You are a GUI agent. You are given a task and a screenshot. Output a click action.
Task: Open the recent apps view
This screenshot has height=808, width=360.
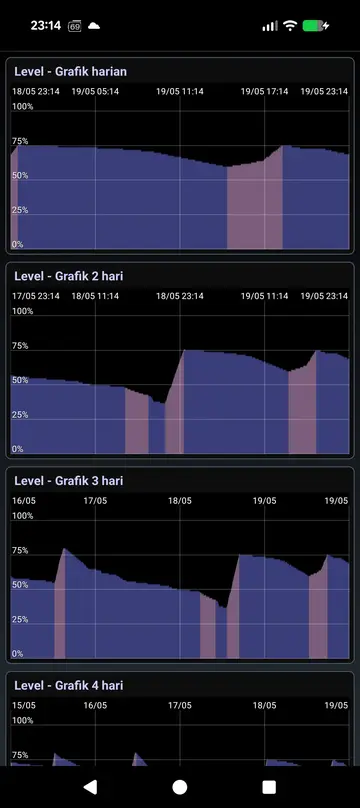(x=269, y=787)
